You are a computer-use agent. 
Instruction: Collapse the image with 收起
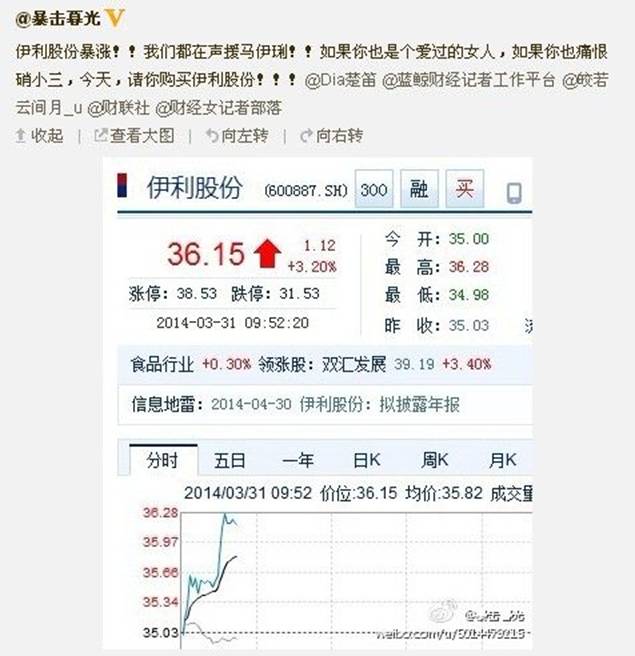[x=40, y=136]
